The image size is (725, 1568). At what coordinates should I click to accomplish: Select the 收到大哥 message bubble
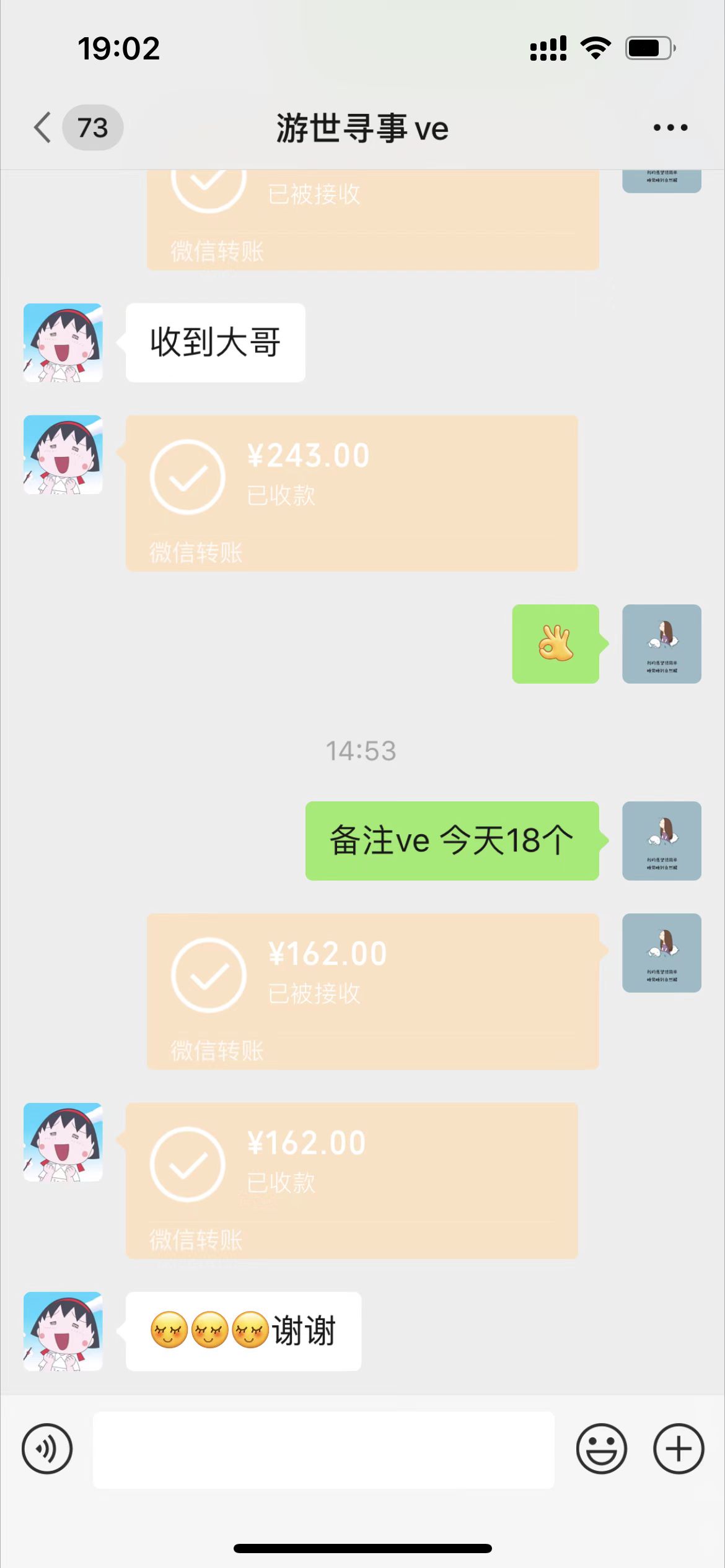(x=215, y=342)
